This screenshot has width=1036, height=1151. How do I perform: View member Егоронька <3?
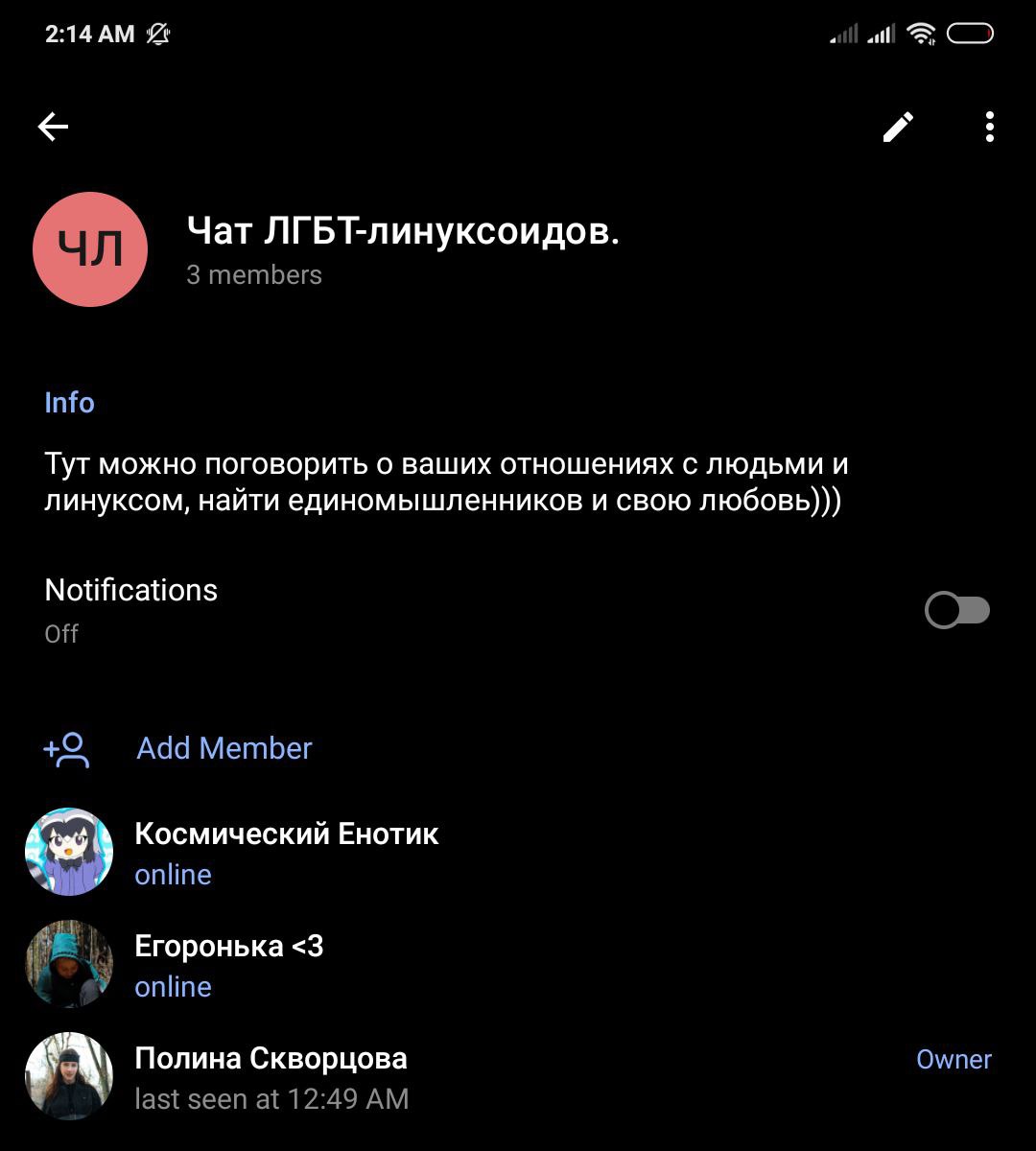click(x=228, y=964)
